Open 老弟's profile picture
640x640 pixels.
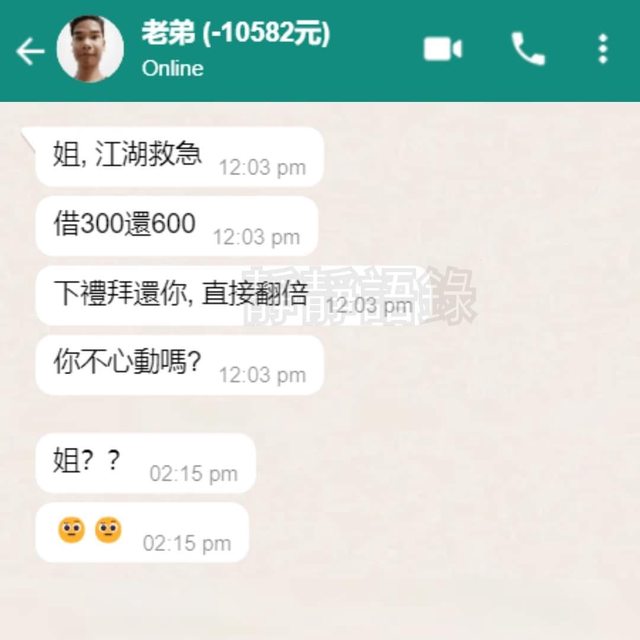click(90, 49)
